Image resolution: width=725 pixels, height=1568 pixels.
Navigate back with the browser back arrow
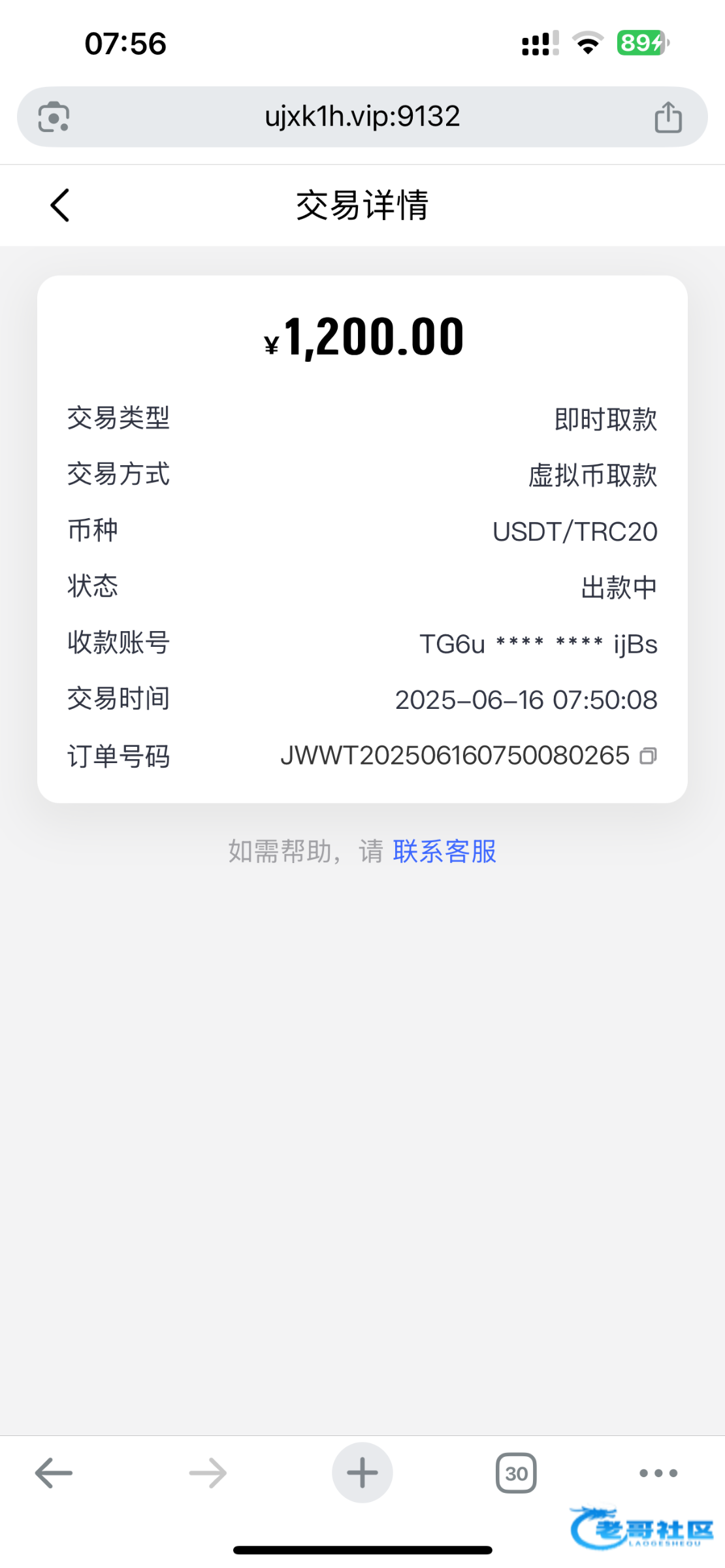pos(54,1473)
